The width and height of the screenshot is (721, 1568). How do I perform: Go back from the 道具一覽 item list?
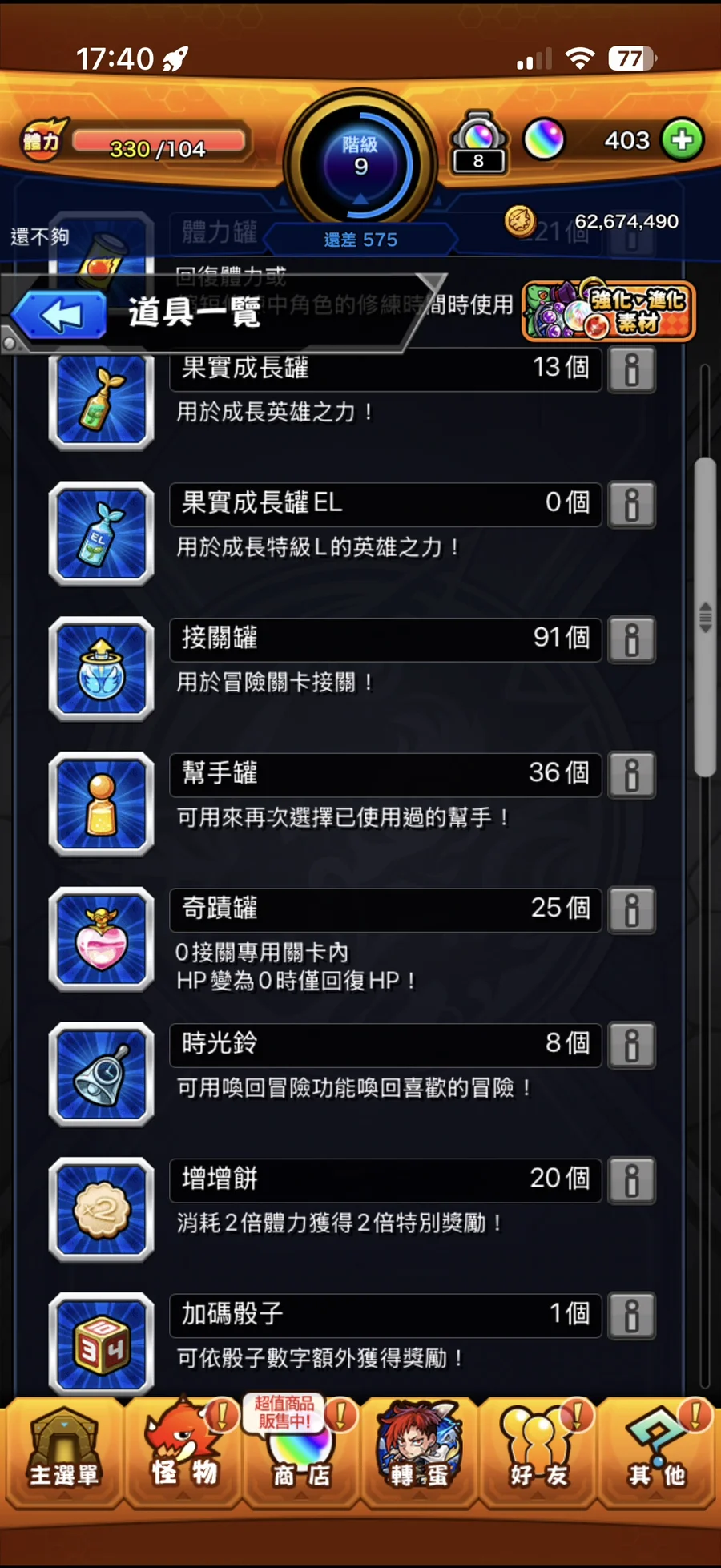click(59, 315)
